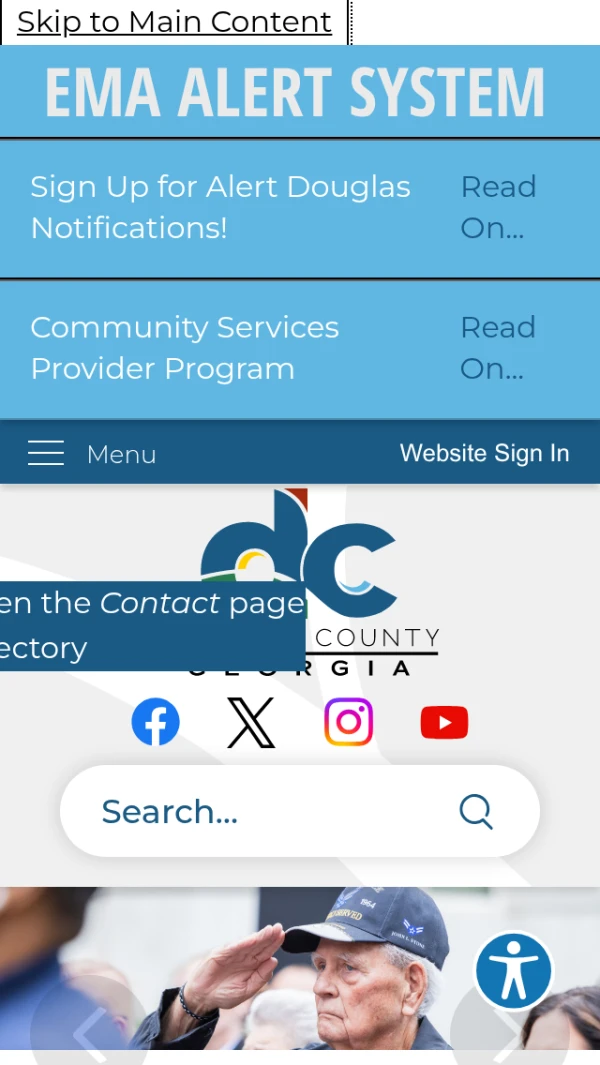Submit search with the magnifier icon

pos(476,811)
